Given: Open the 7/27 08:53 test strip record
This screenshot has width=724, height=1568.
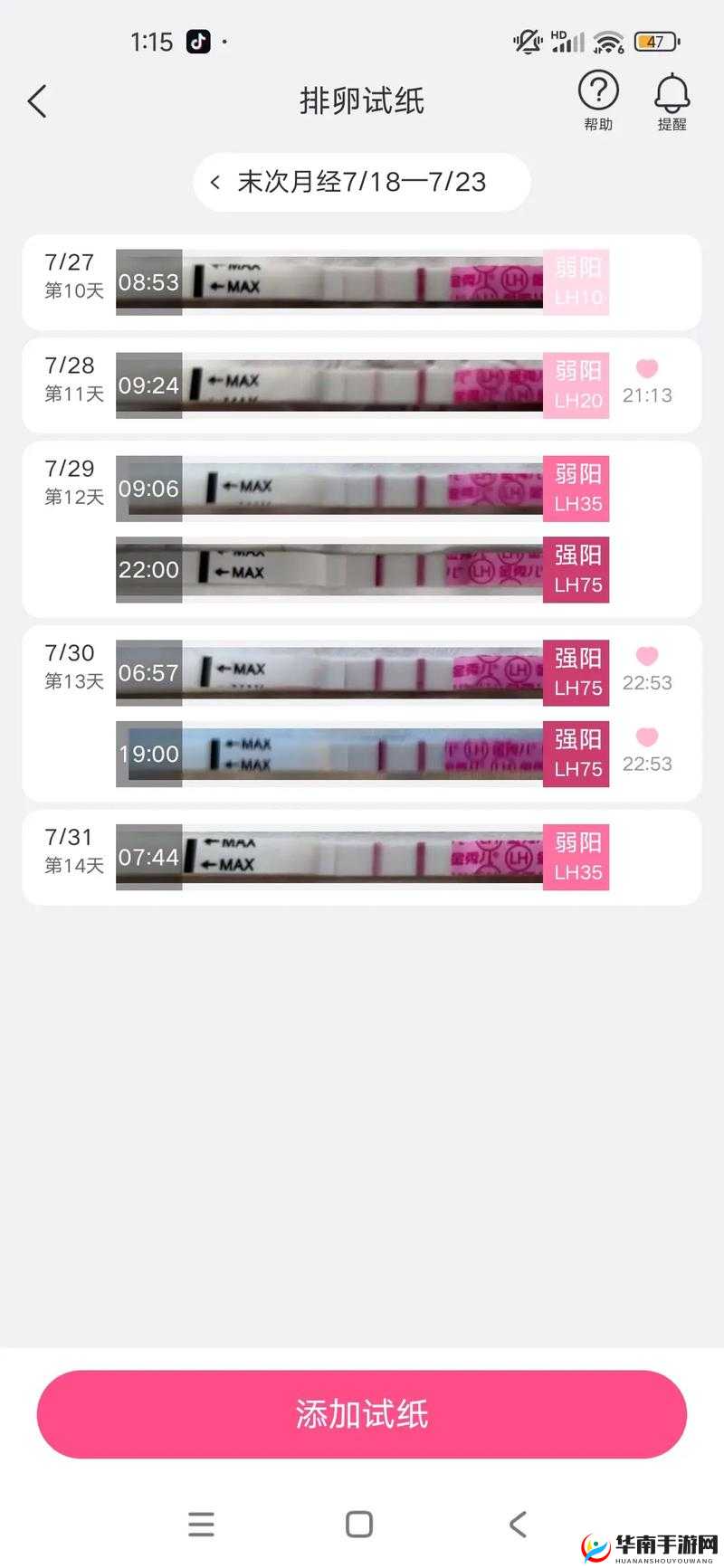Looking at the screenshot, I should coord(362,282).
